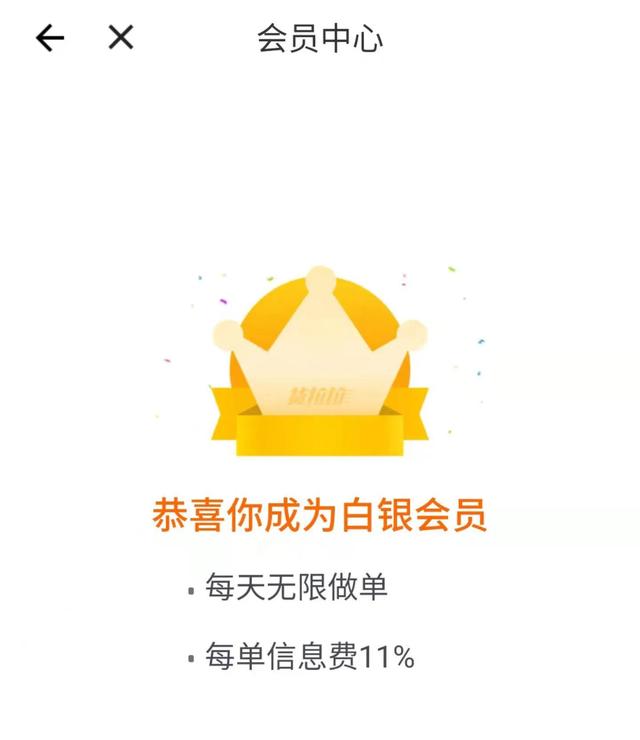640x740 pixels.
Task: Go back with the arrow icon
Action: pyautogui.click(x=49, y=38)
